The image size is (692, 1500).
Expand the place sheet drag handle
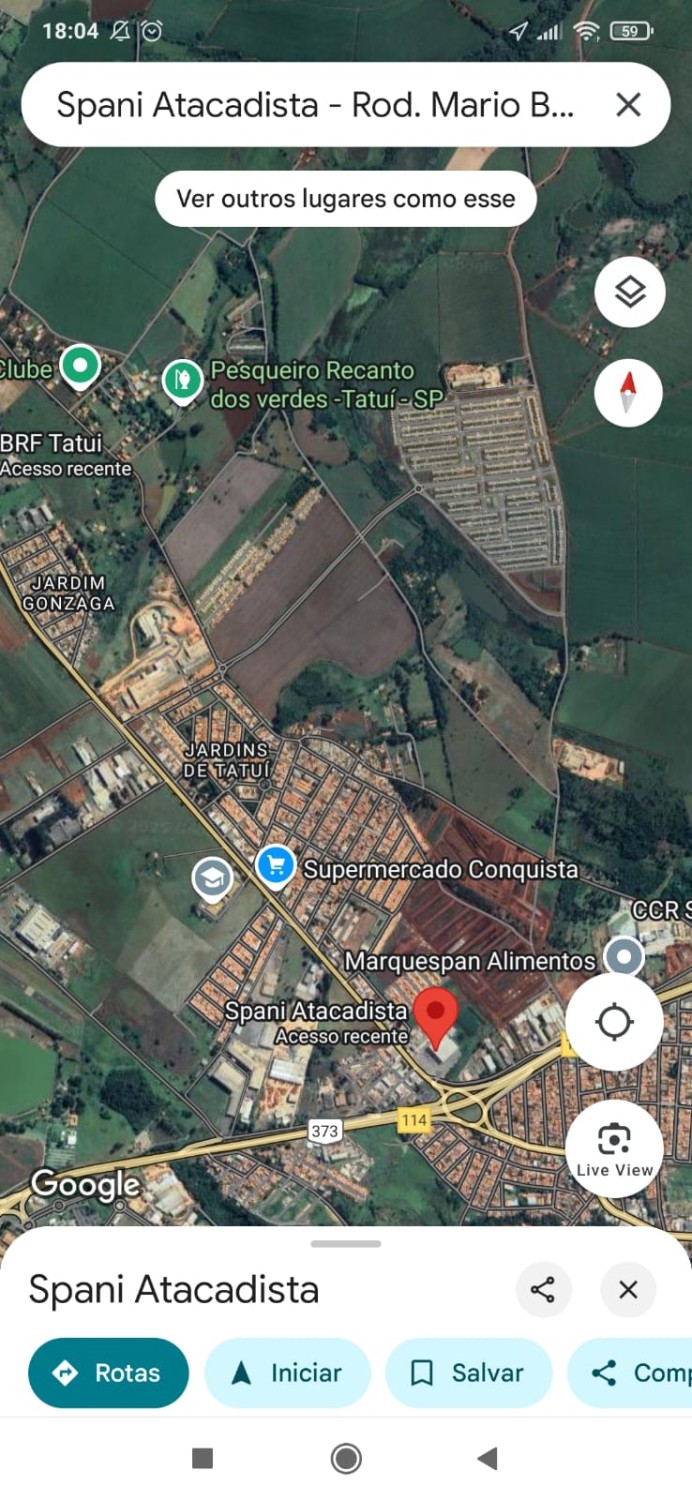point(346,1244)
